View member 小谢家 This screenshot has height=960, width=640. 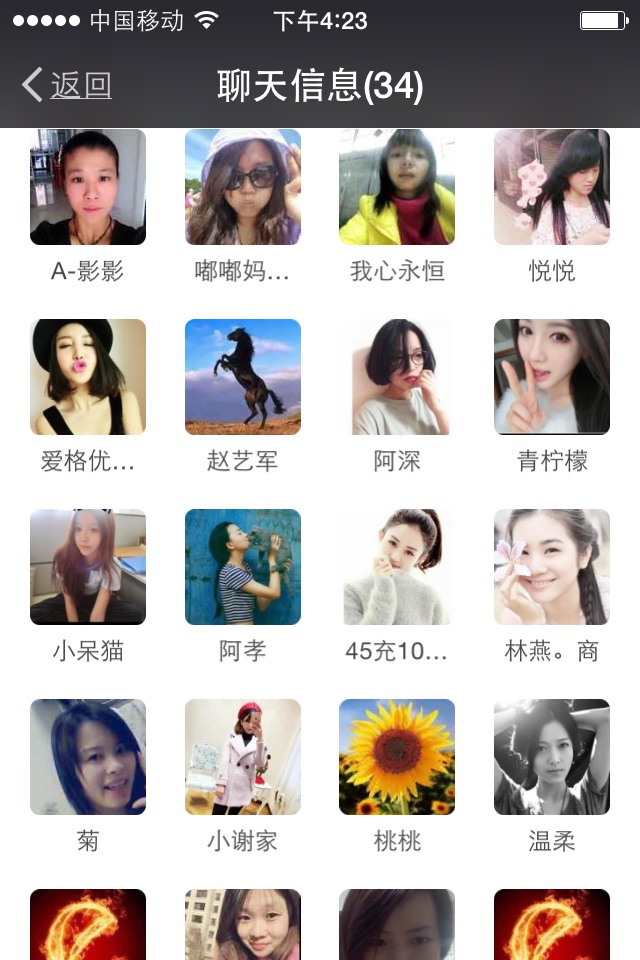(x=243, y=757)
